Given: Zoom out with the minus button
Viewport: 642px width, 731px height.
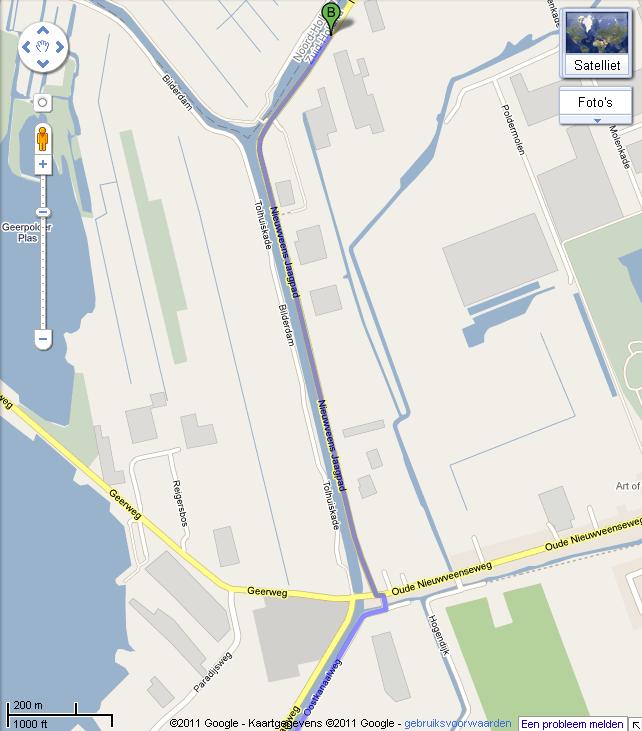Looking at the screenshot, I should (x=43, y=339).
